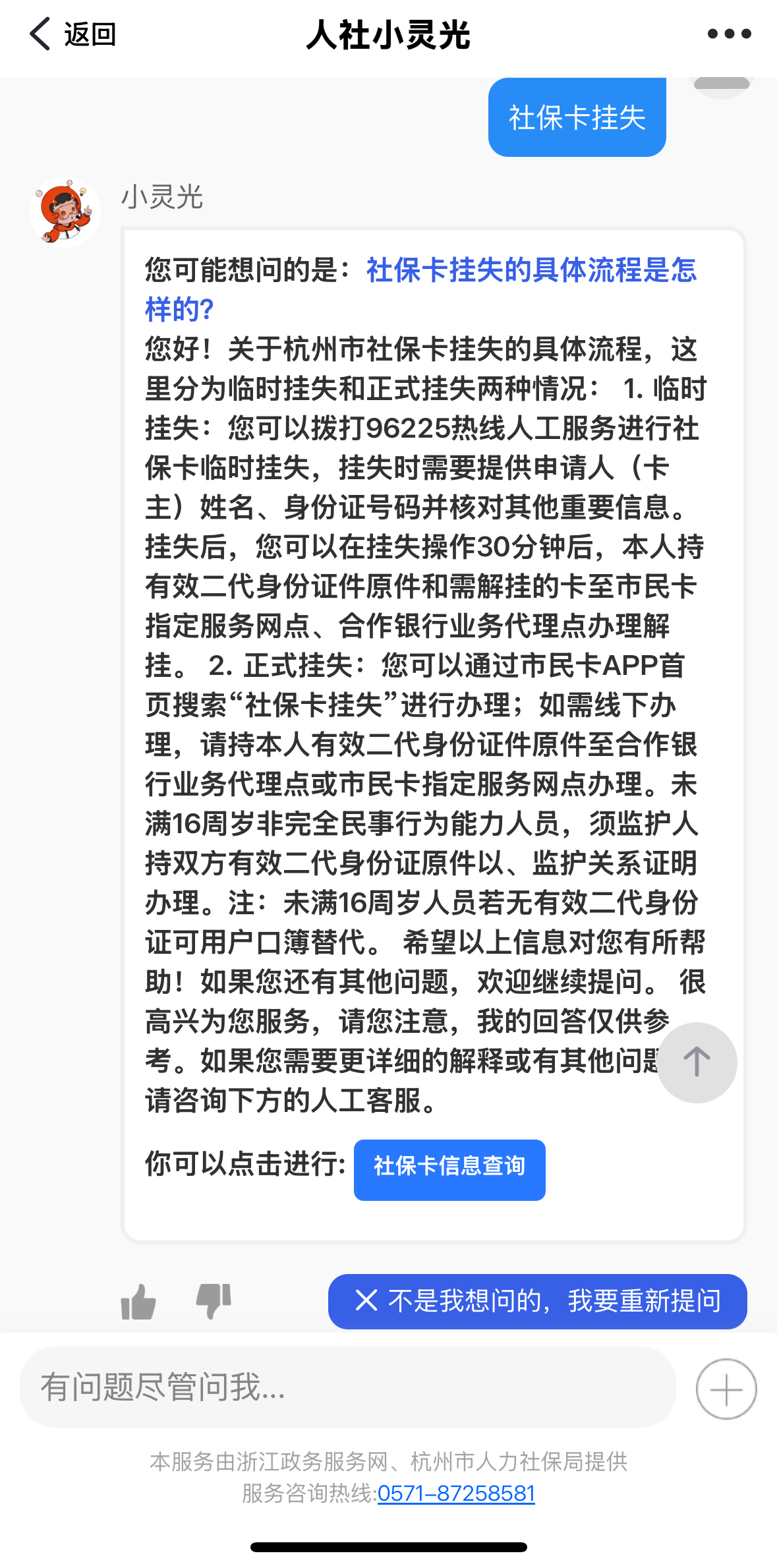Dislike the answer with thumbs down
This screenshot has width=777, height=1568.
click(214, 1301)
